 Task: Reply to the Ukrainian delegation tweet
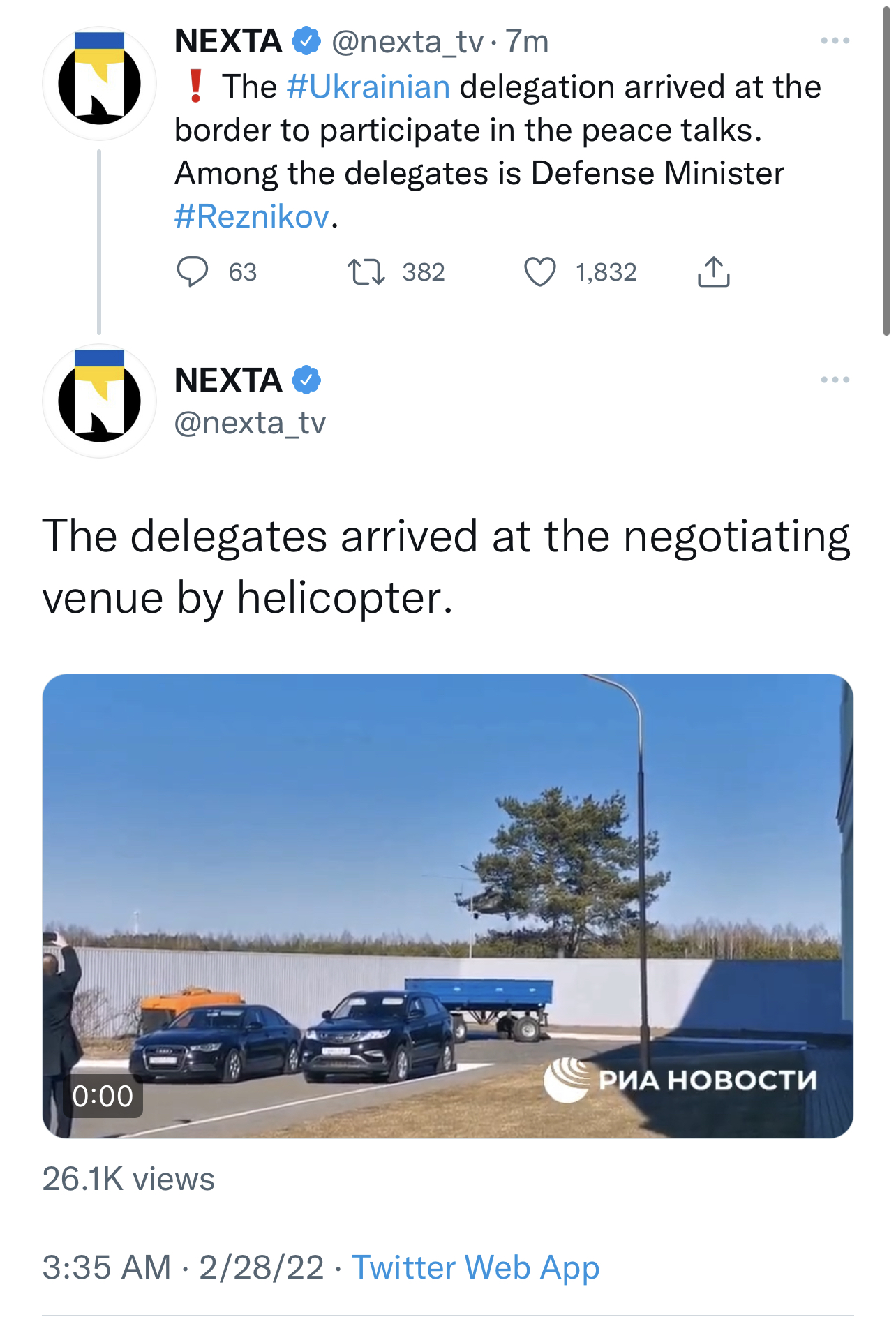pyautogui.click(x=193, y=272)
